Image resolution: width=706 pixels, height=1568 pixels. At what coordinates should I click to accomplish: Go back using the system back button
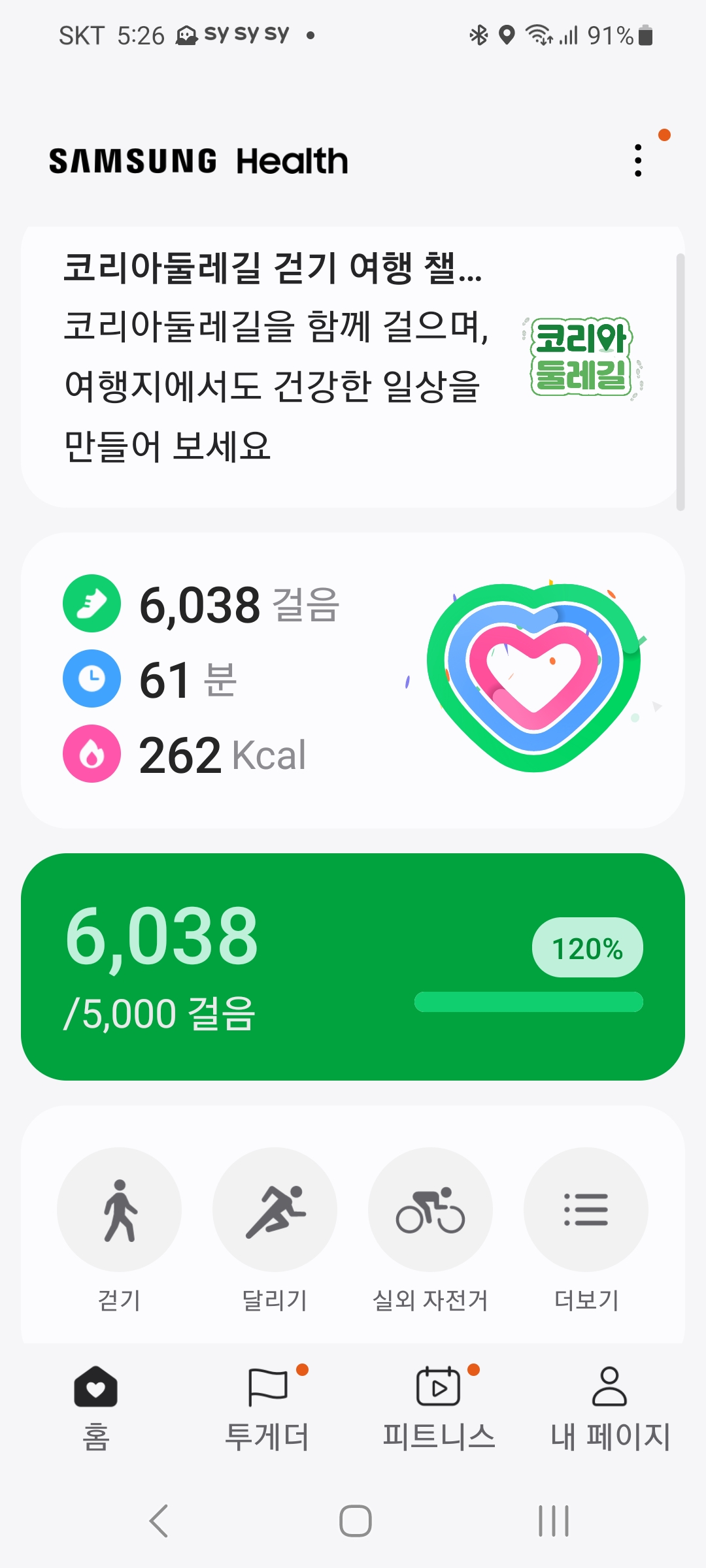point(159,1520)
